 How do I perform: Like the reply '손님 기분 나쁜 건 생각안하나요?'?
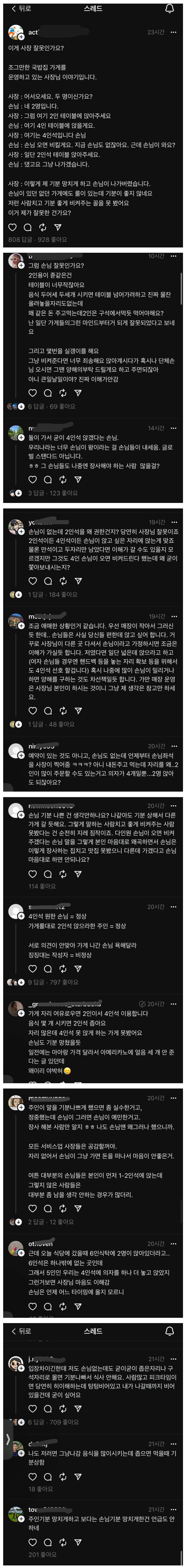click(x=33, y=873)
